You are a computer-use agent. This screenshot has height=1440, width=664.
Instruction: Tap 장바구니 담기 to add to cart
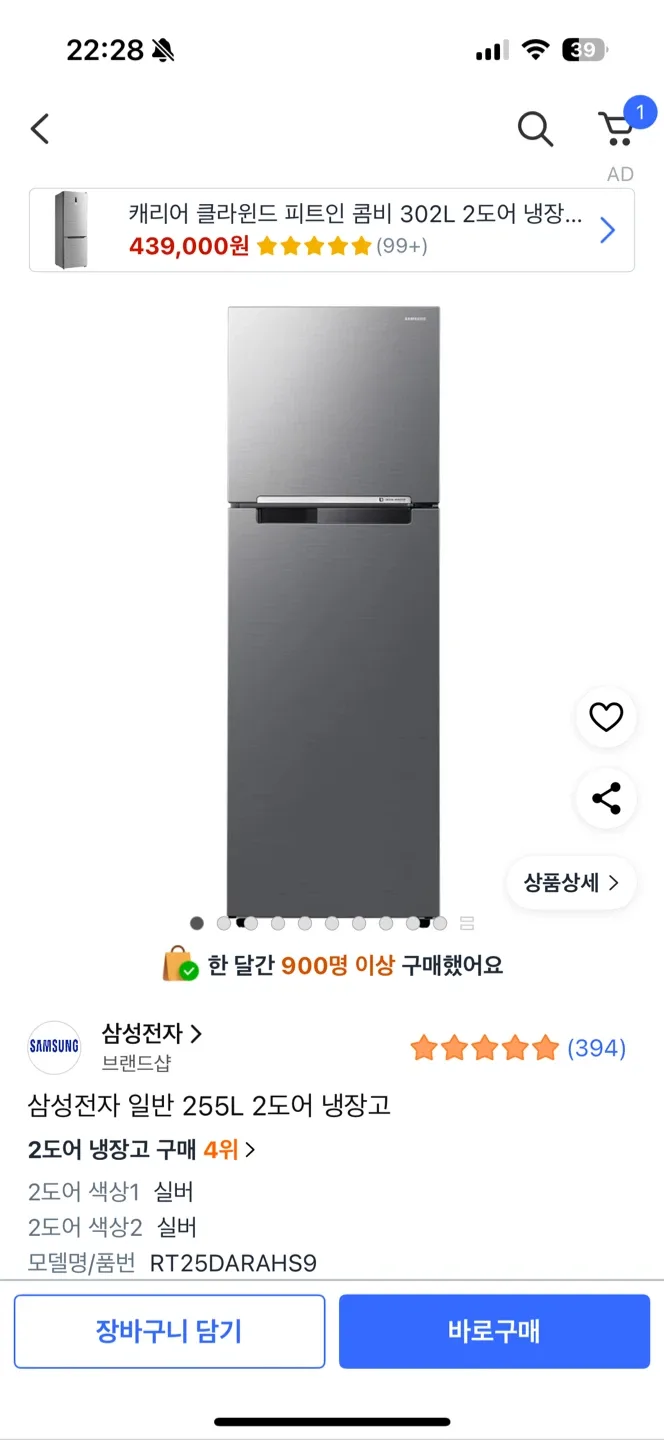click(169, 1331)
